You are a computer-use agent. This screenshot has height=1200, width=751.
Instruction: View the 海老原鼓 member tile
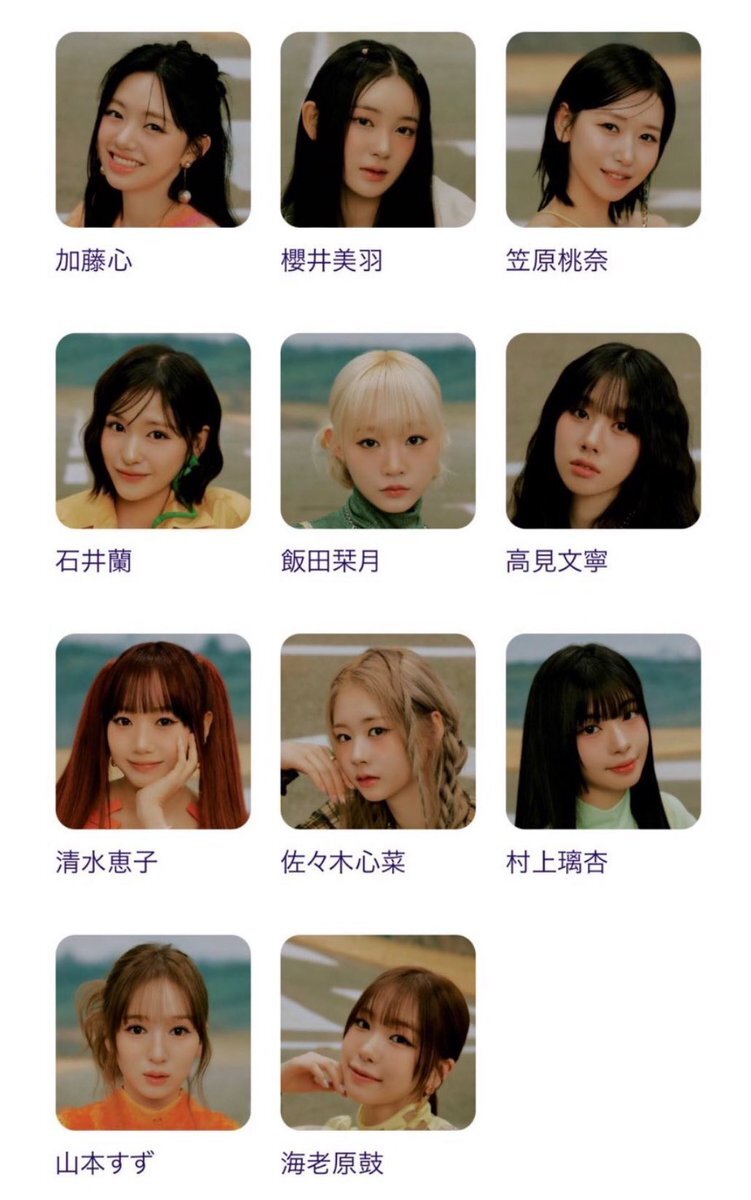[x=378, y=1033]
